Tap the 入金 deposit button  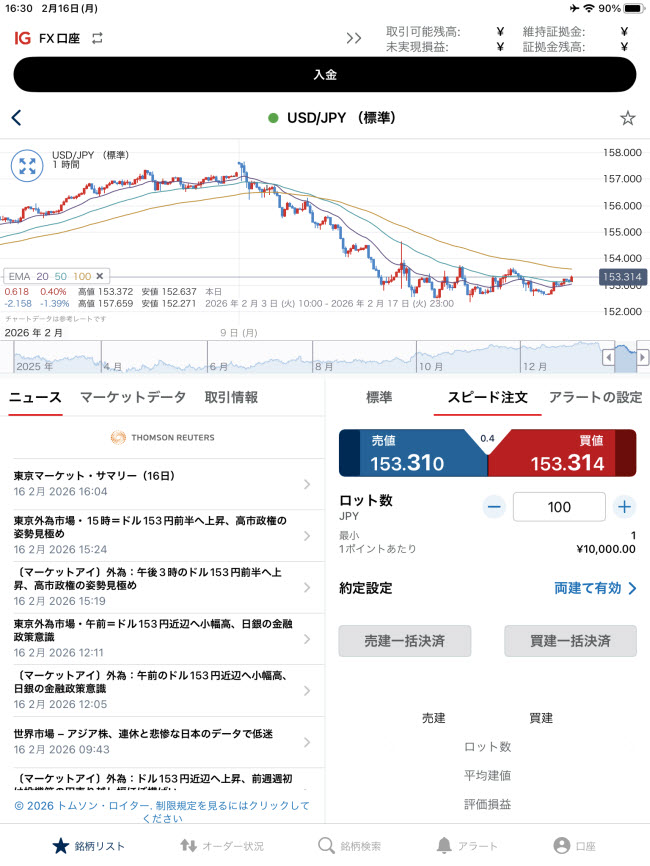325,74
